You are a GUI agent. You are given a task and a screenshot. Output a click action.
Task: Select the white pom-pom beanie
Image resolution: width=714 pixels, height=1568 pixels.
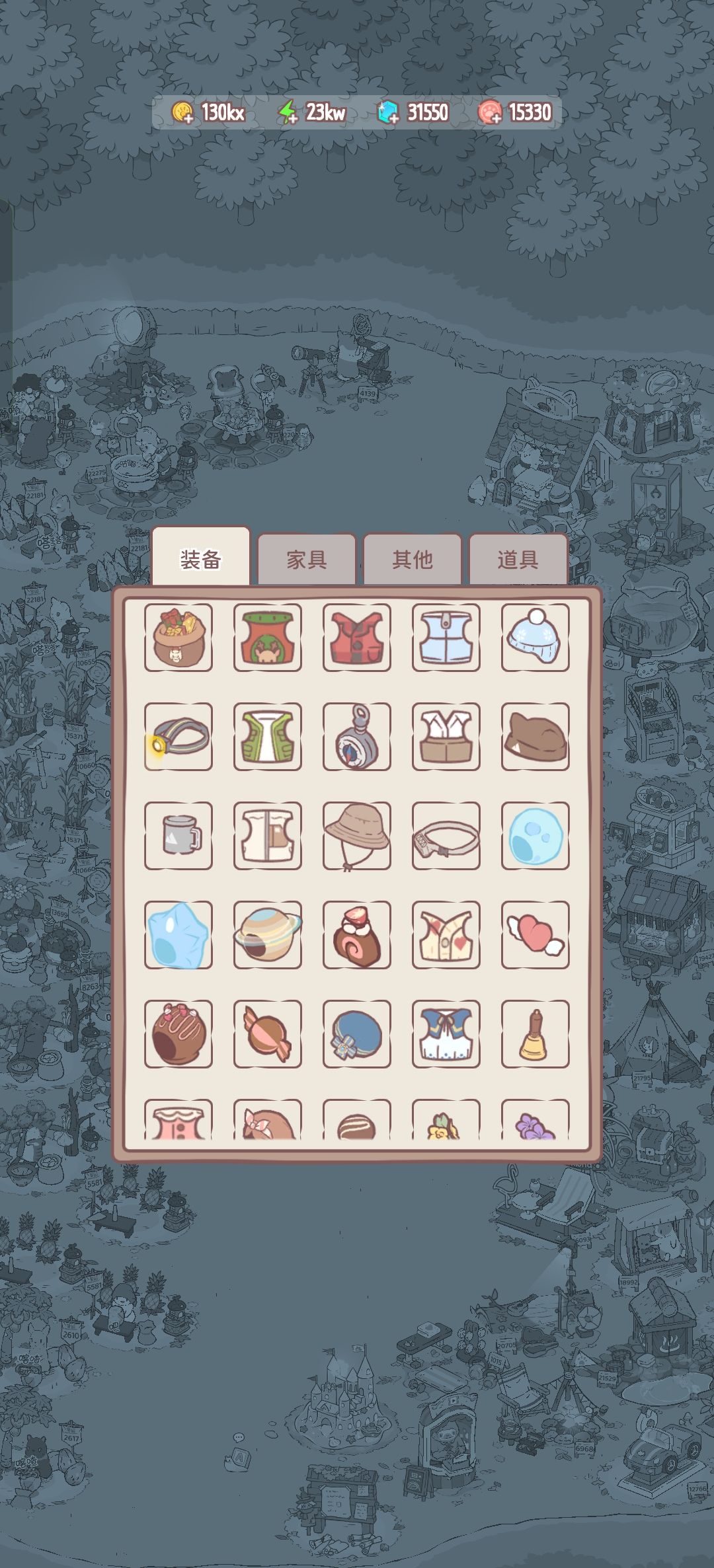point(535,638)
